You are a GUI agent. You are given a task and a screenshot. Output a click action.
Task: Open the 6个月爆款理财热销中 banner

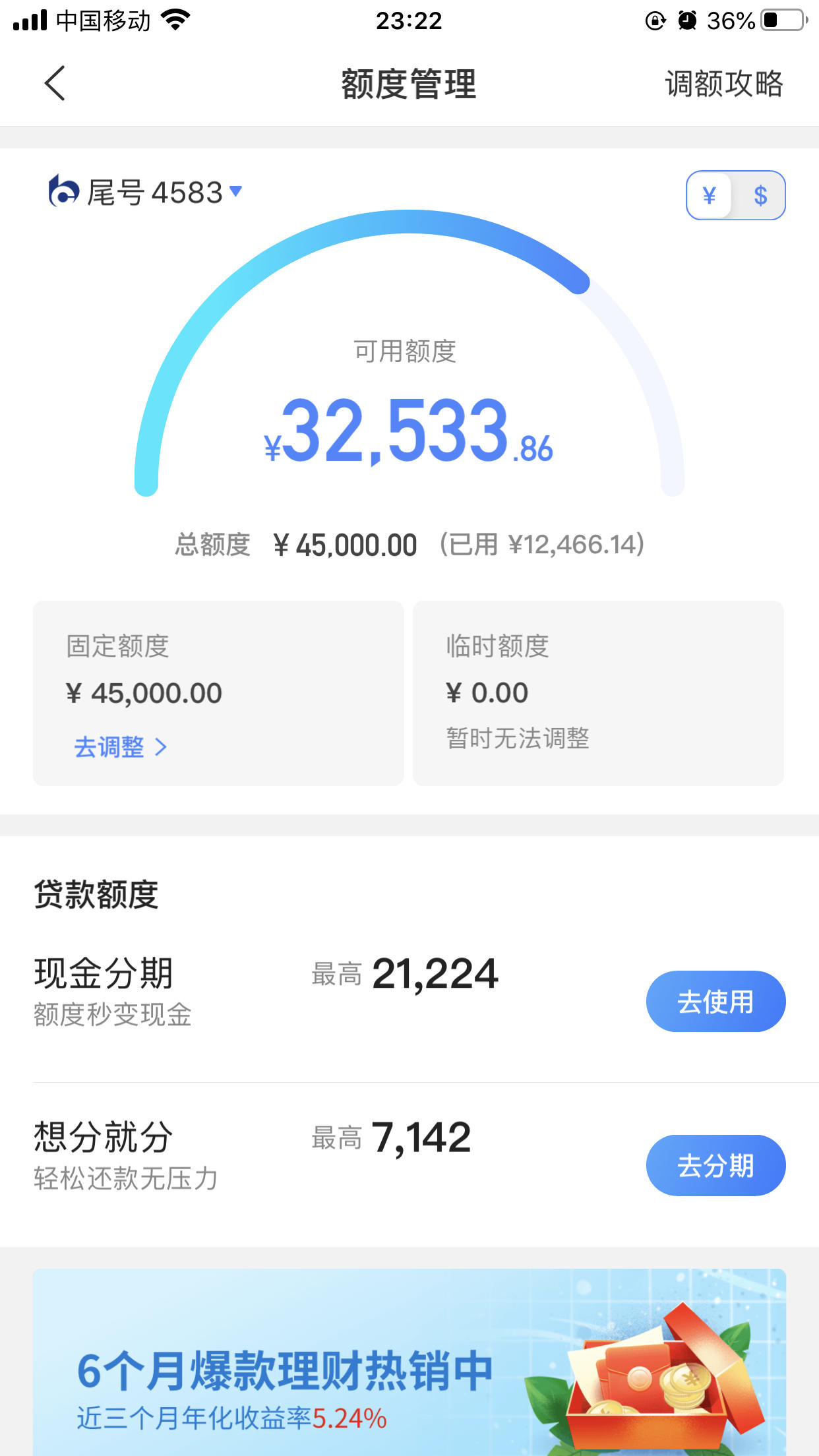pyautogui.click(x=409, y=1362)
